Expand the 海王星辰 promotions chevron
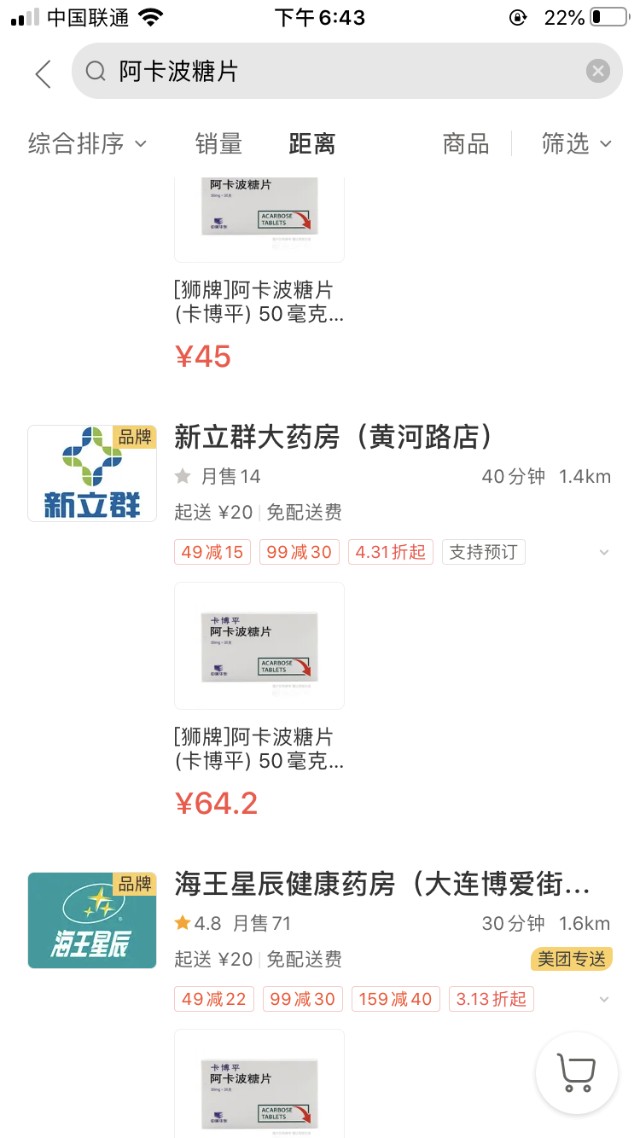 coord(604,1000)
